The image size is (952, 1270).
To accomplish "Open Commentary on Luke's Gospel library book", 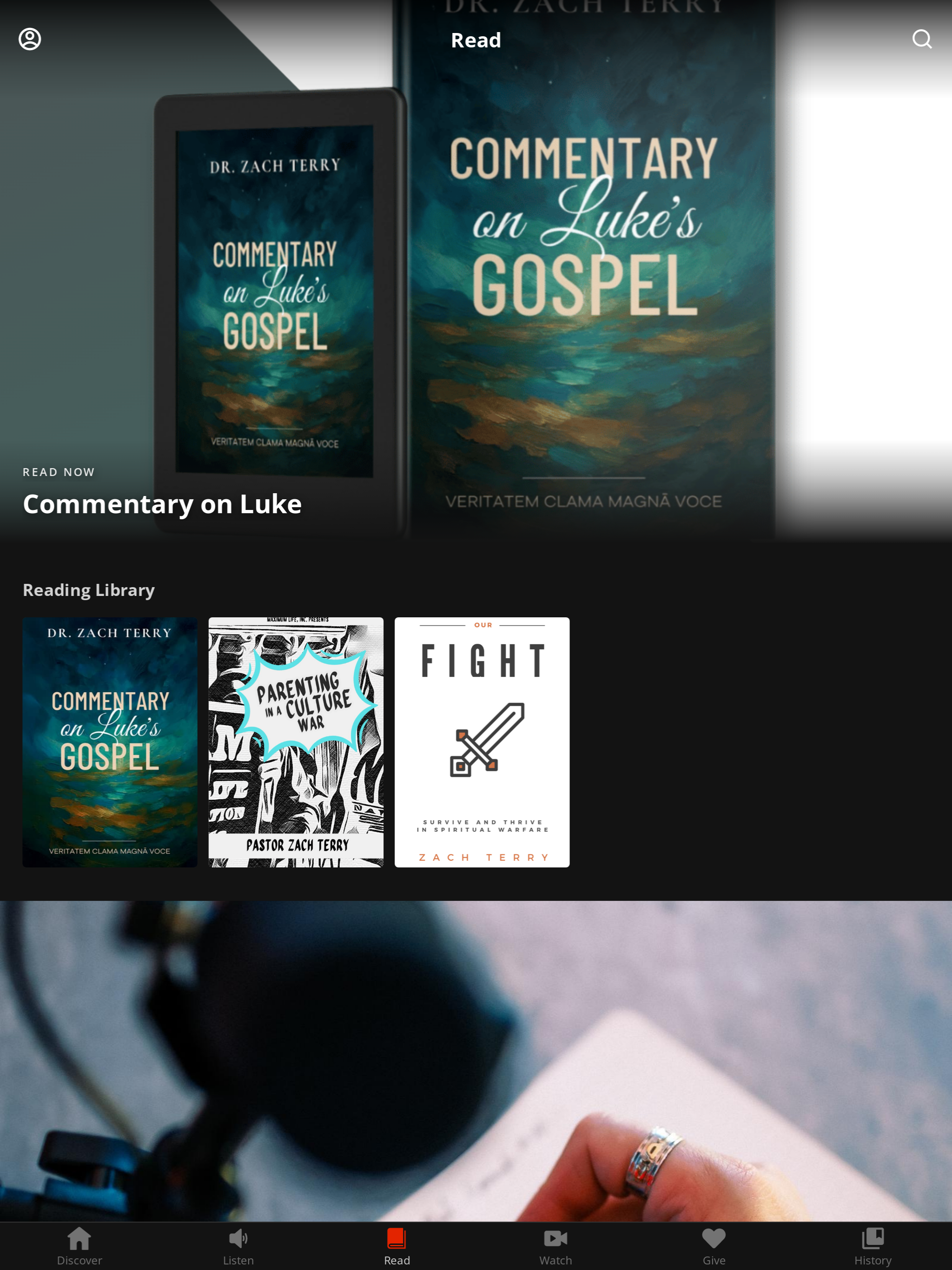I will coord(110,742).
